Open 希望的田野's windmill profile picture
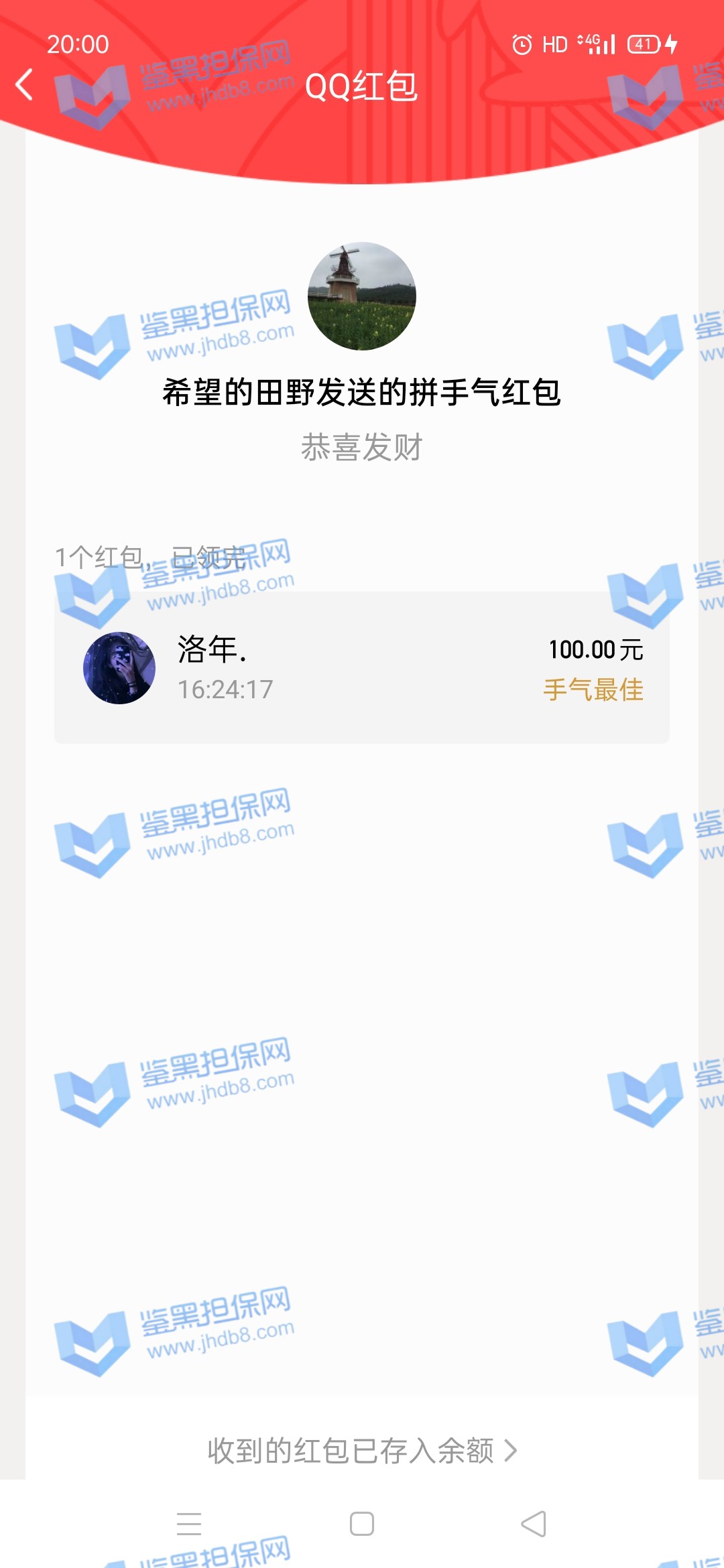Viewport: 724px width, 1568px height. tap(362, 296)
